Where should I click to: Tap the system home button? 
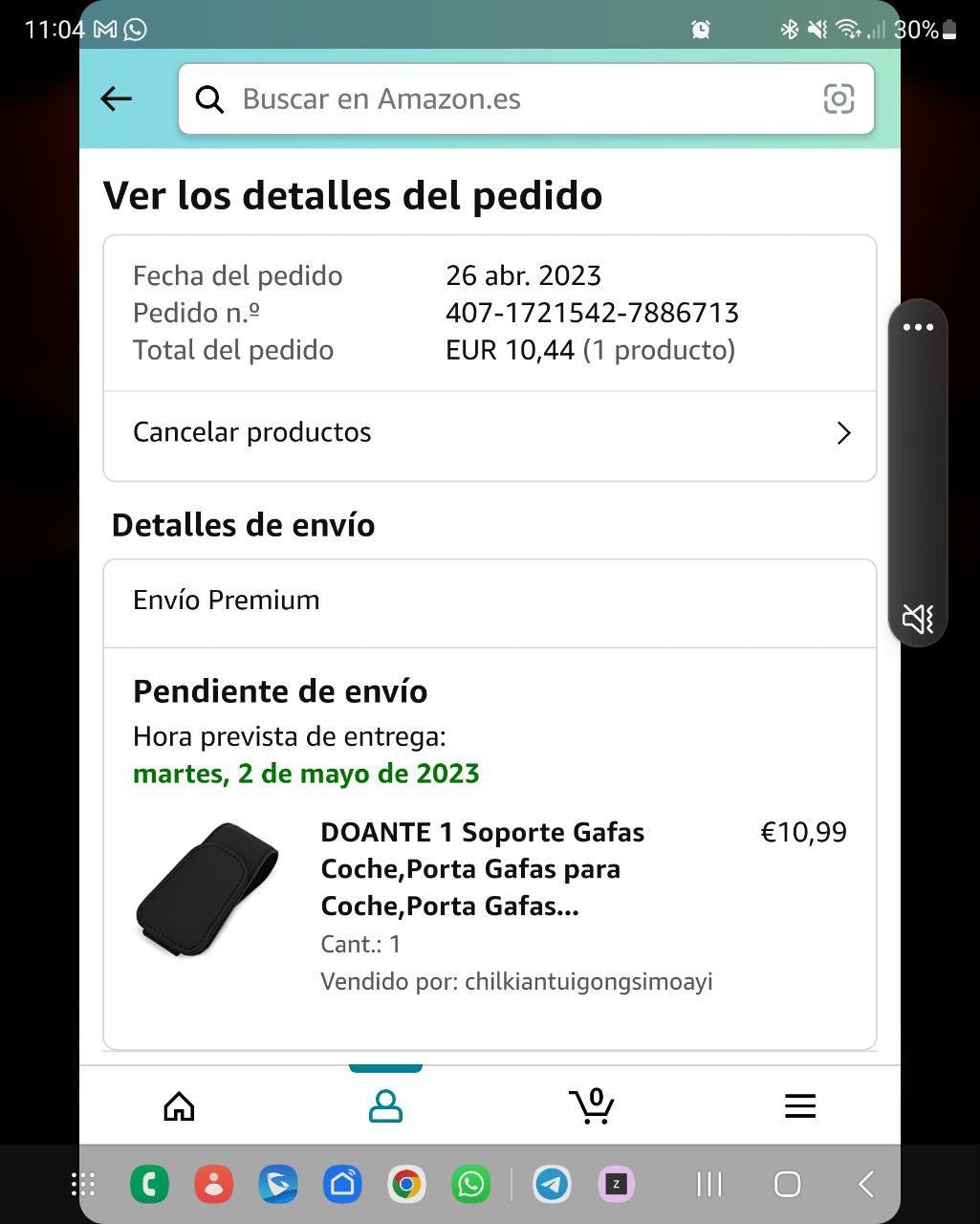[x=787, y=1185]
